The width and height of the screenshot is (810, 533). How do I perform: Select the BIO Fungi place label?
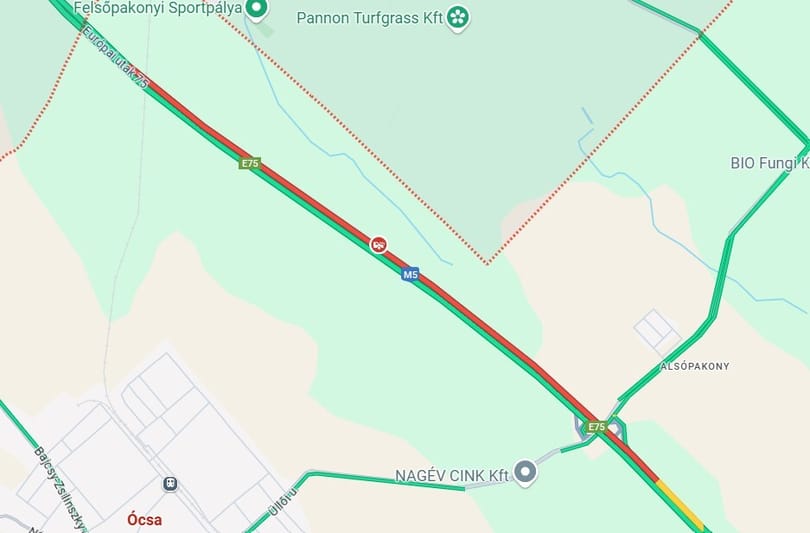tap(768, 162)
